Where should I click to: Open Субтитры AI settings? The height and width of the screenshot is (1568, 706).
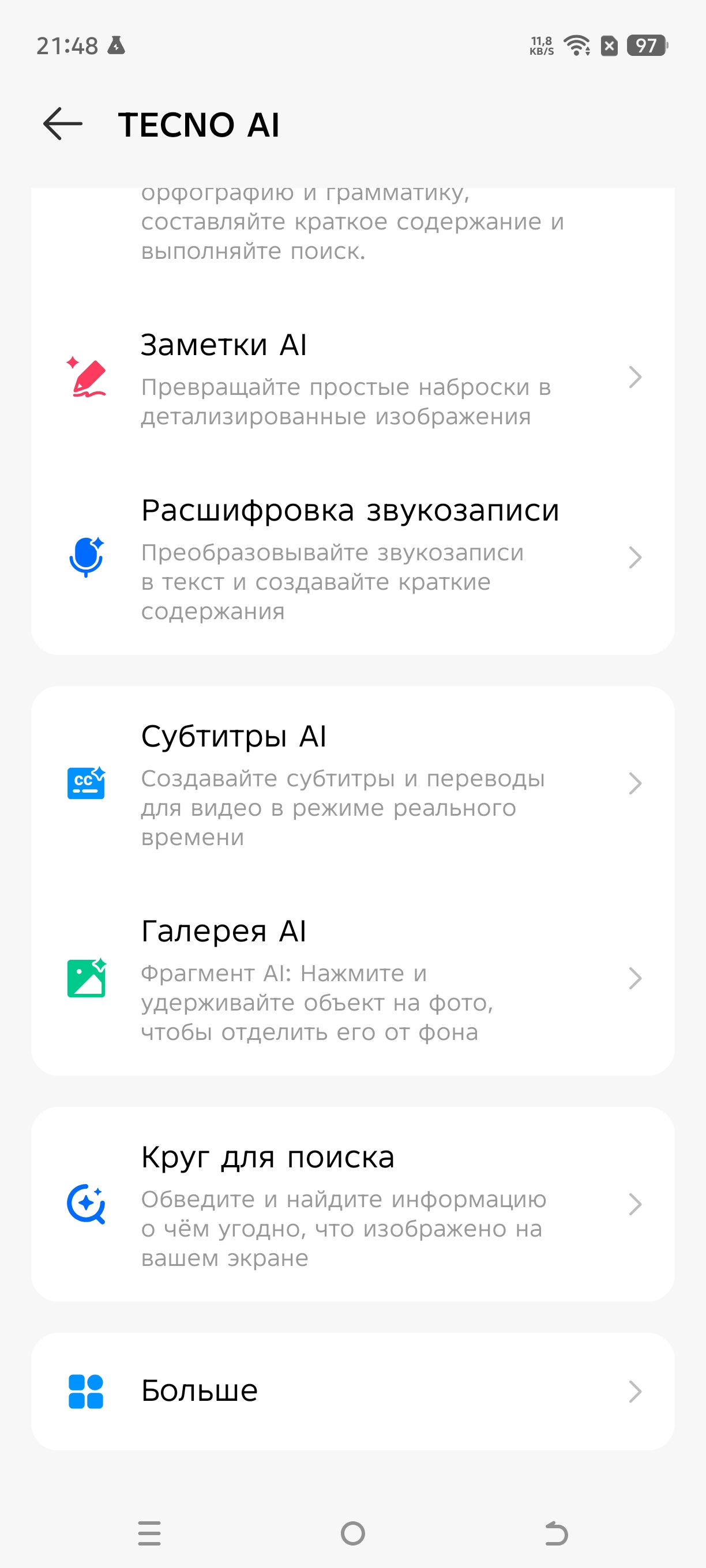pyautogui.click(x=352, y=783)
